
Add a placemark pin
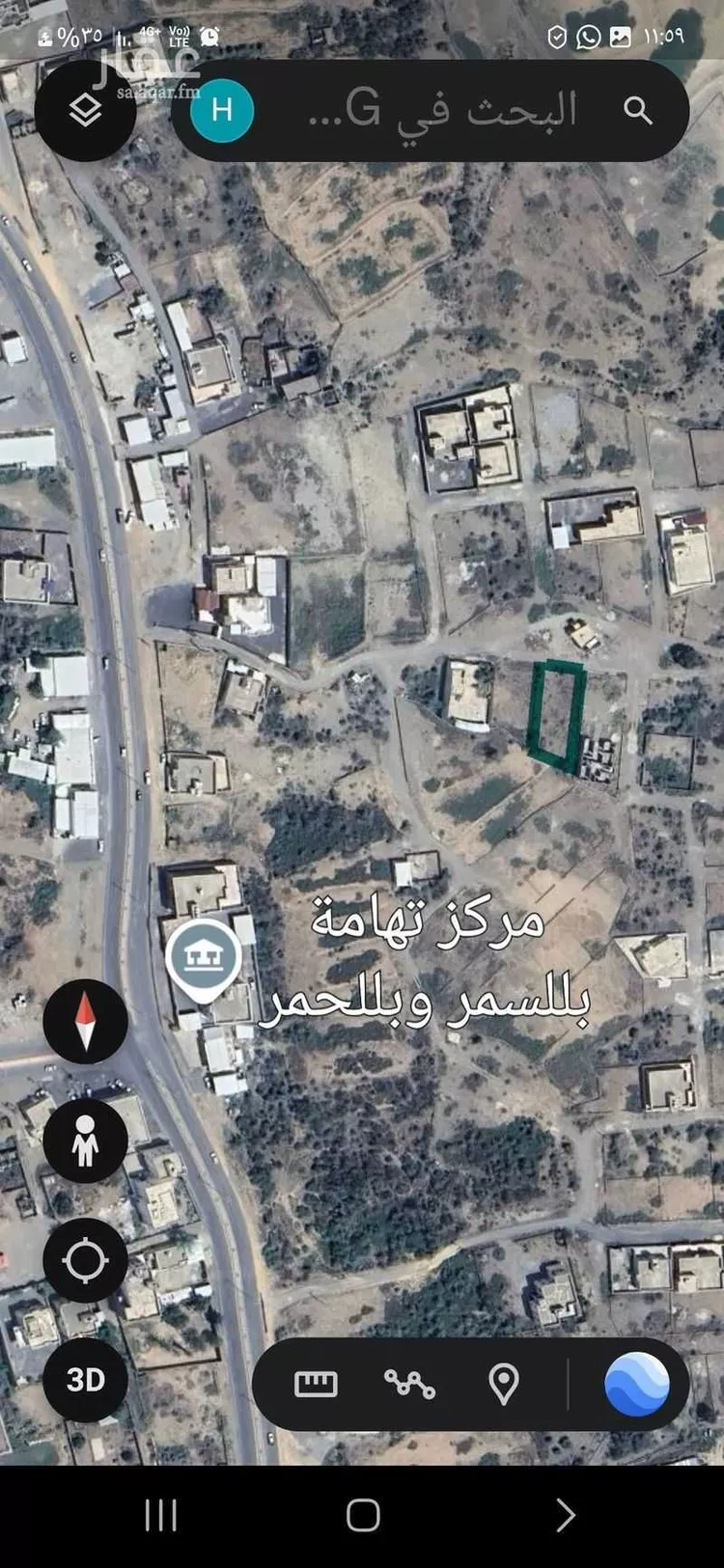tap(503, 1385)
